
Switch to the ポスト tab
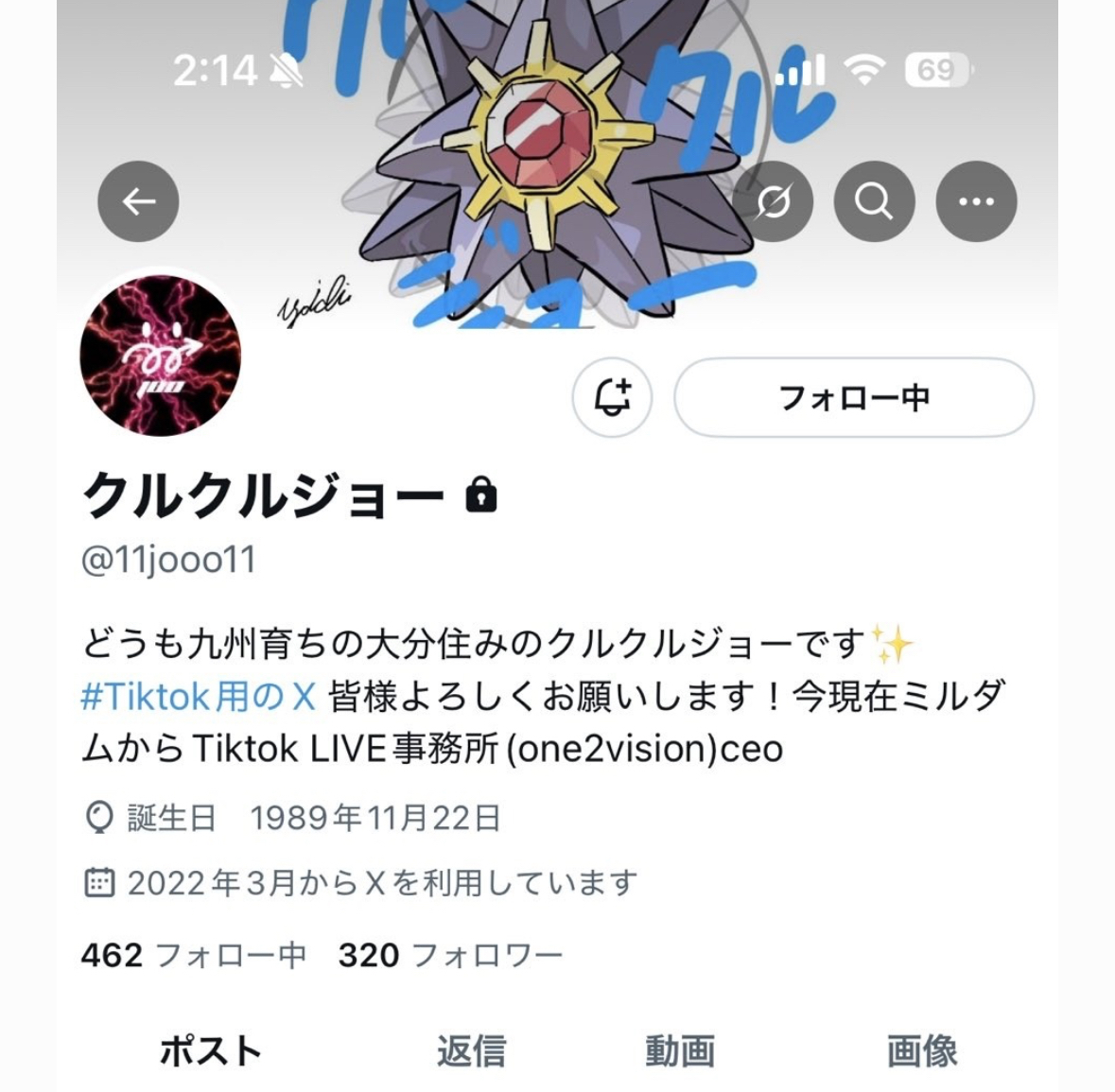tap(210, 1050)
